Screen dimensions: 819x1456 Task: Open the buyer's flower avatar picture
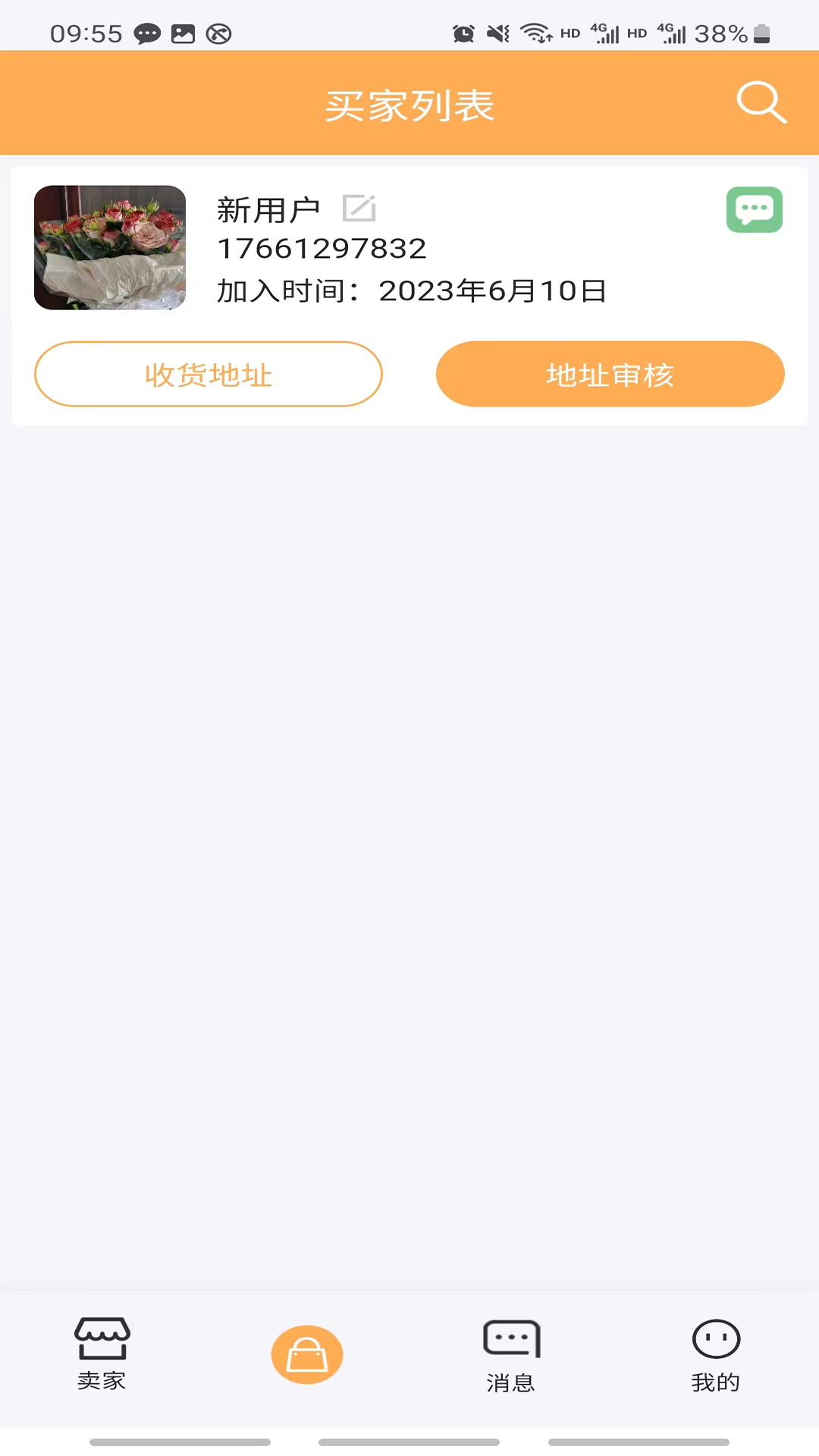coord(110,248)
